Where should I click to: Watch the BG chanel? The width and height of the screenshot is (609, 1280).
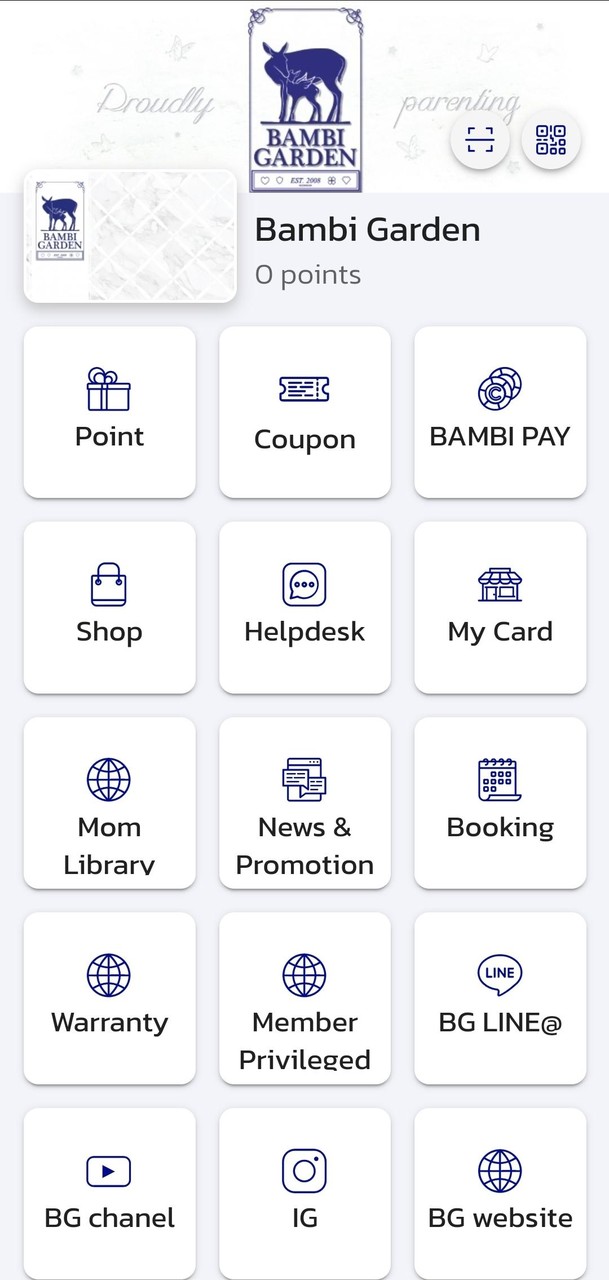pyautogui.click(x=110, y=1192)
